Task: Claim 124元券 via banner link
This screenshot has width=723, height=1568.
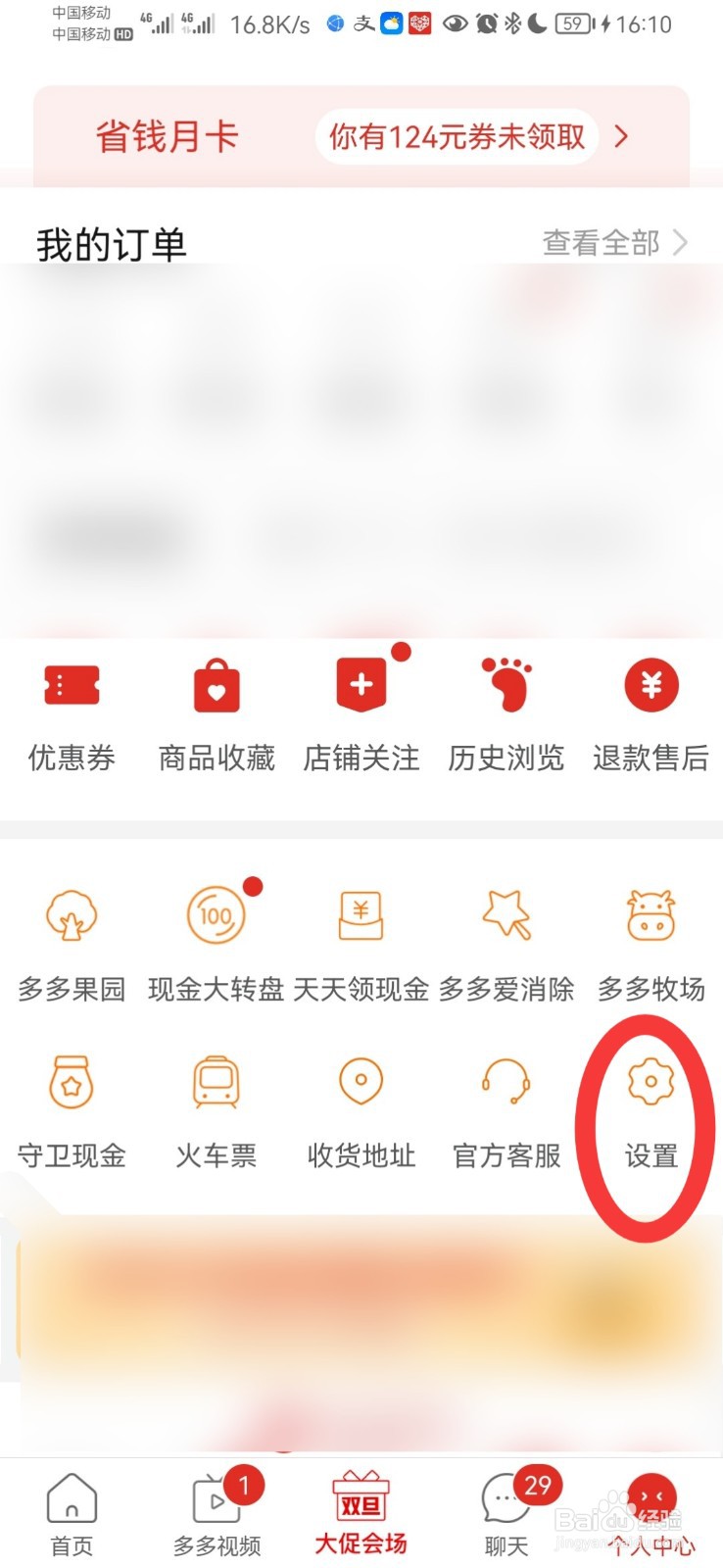Action: click(x=456, y=137)
